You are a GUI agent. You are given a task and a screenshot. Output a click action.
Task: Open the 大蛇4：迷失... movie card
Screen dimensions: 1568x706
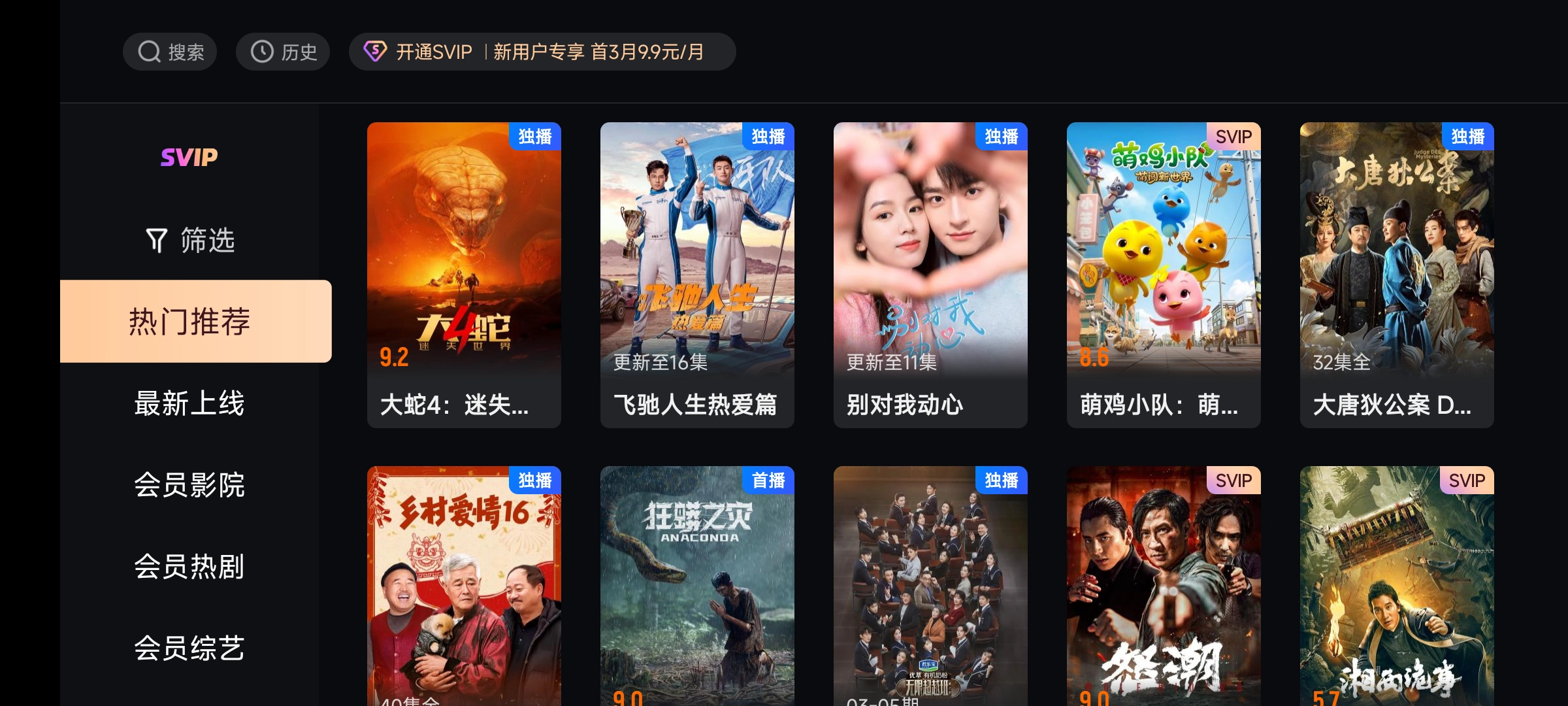[x=464, y=275]
